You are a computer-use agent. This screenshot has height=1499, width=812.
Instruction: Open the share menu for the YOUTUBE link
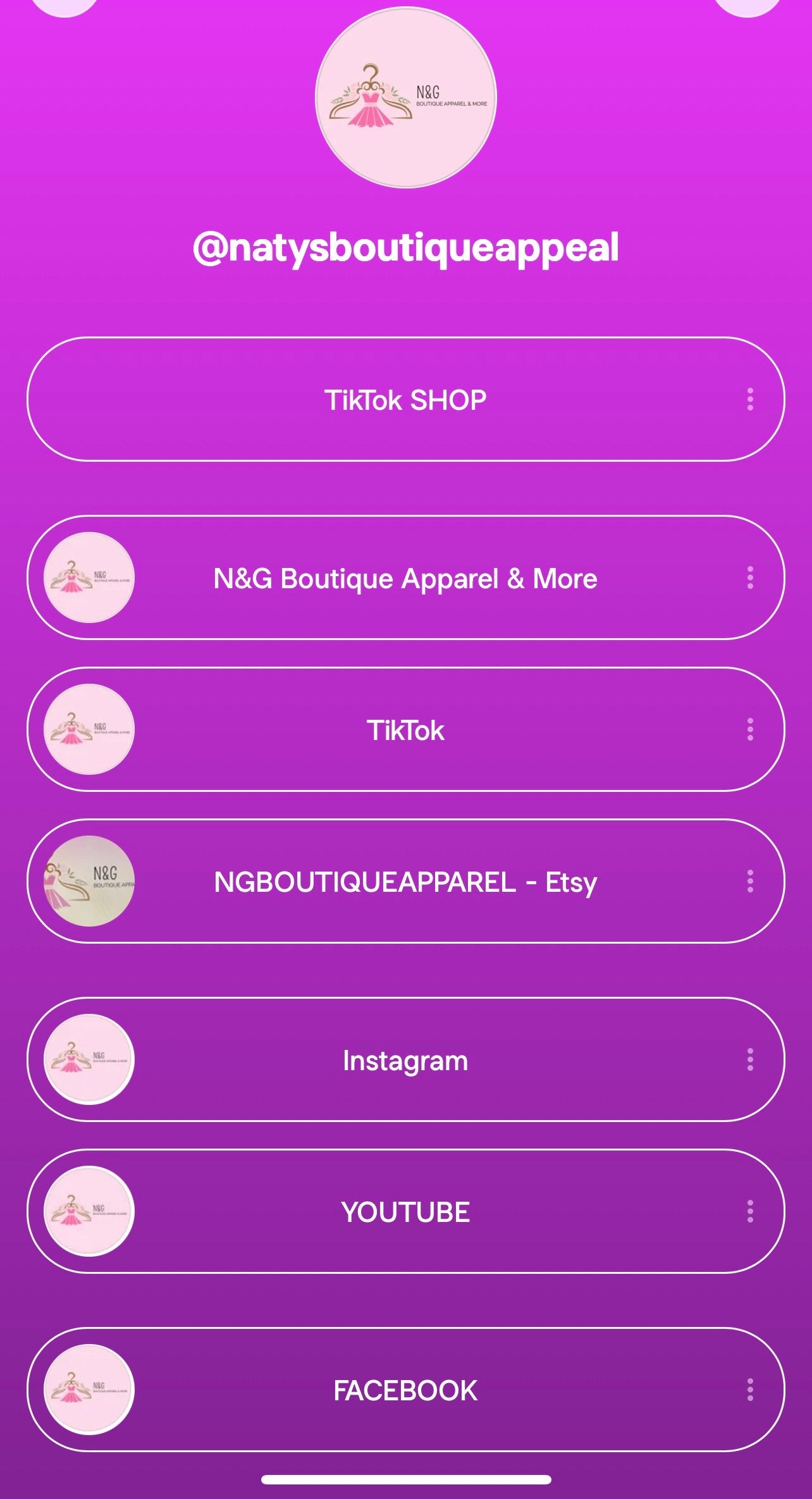tap(749, 1212)
